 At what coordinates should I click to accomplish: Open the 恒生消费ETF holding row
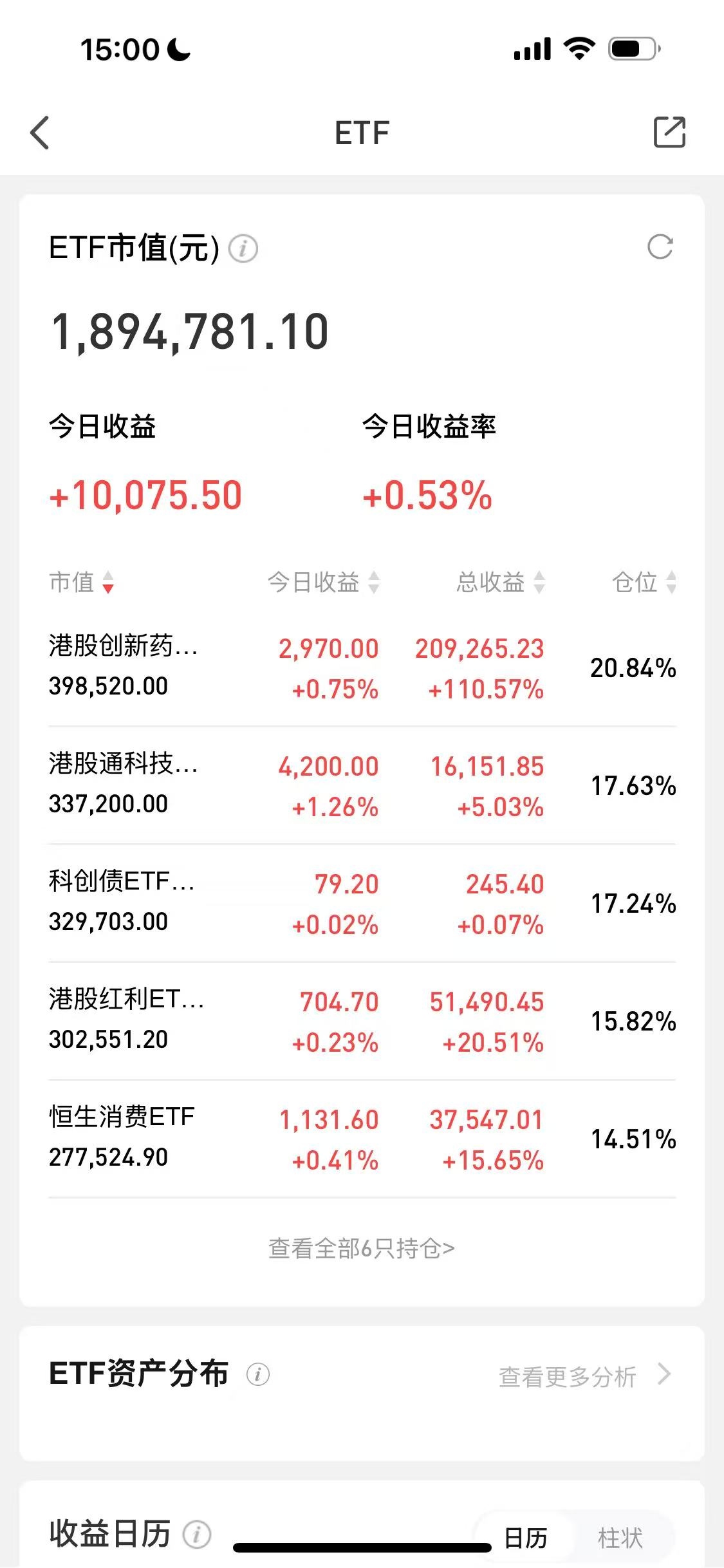(362, 1139)
